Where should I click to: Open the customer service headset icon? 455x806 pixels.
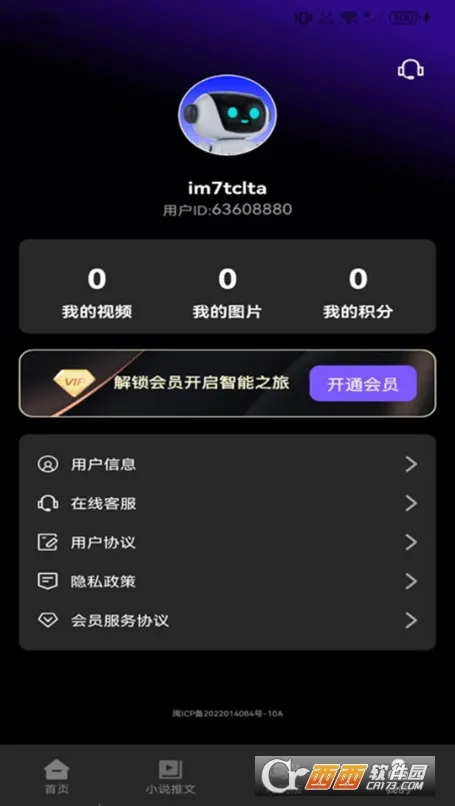(x=410, y=69)
